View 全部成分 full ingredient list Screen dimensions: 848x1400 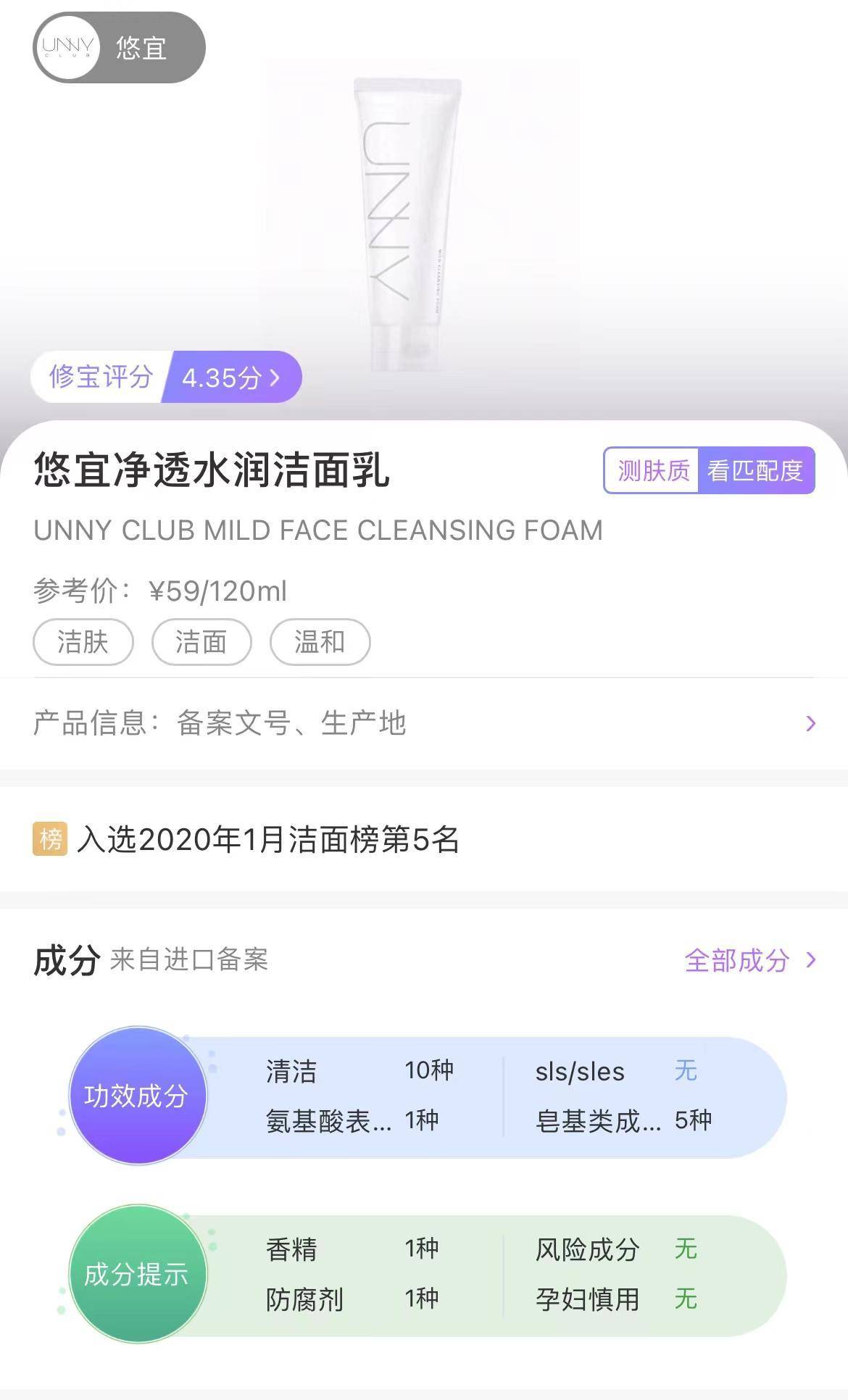tap(749, 960)
